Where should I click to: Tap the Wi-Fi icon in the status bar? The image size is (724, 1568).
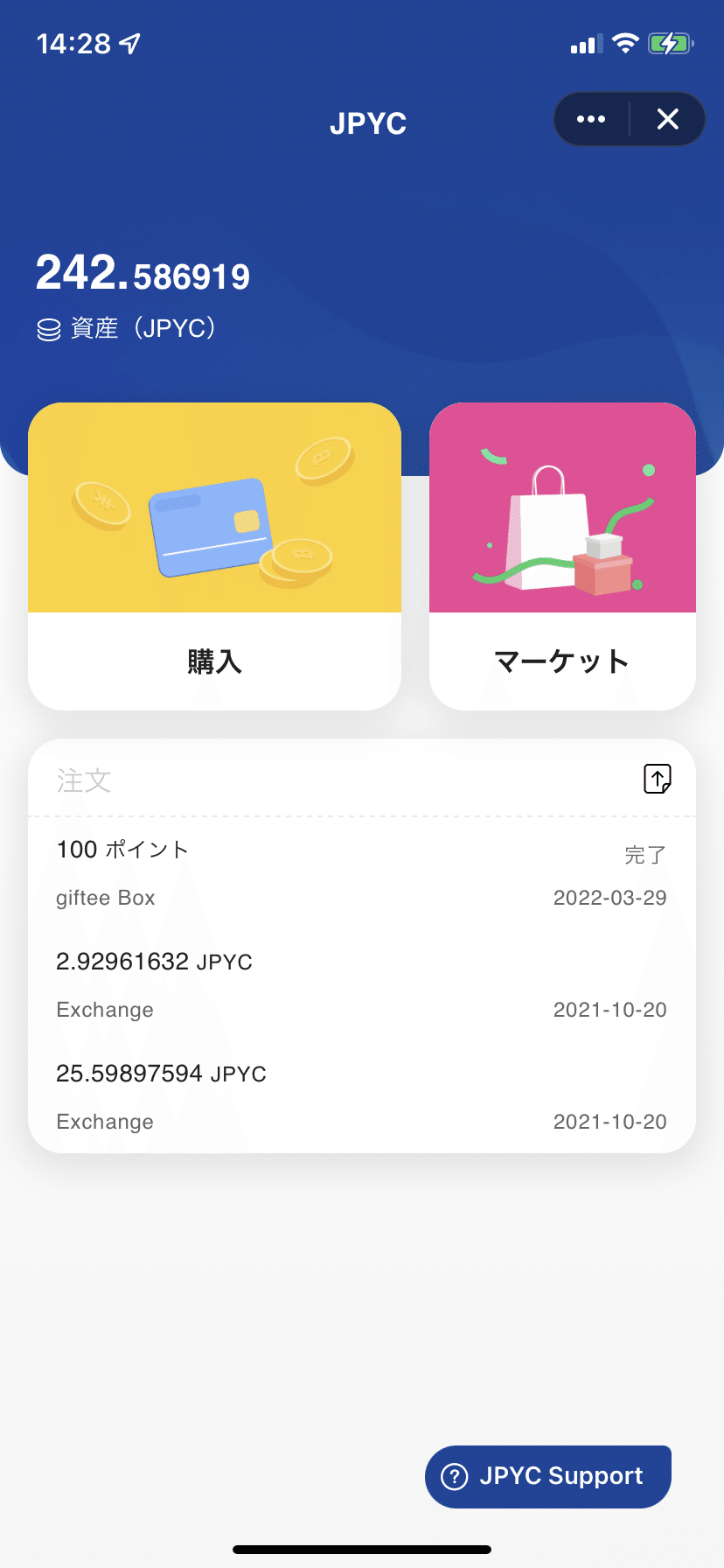click(624, 43)
